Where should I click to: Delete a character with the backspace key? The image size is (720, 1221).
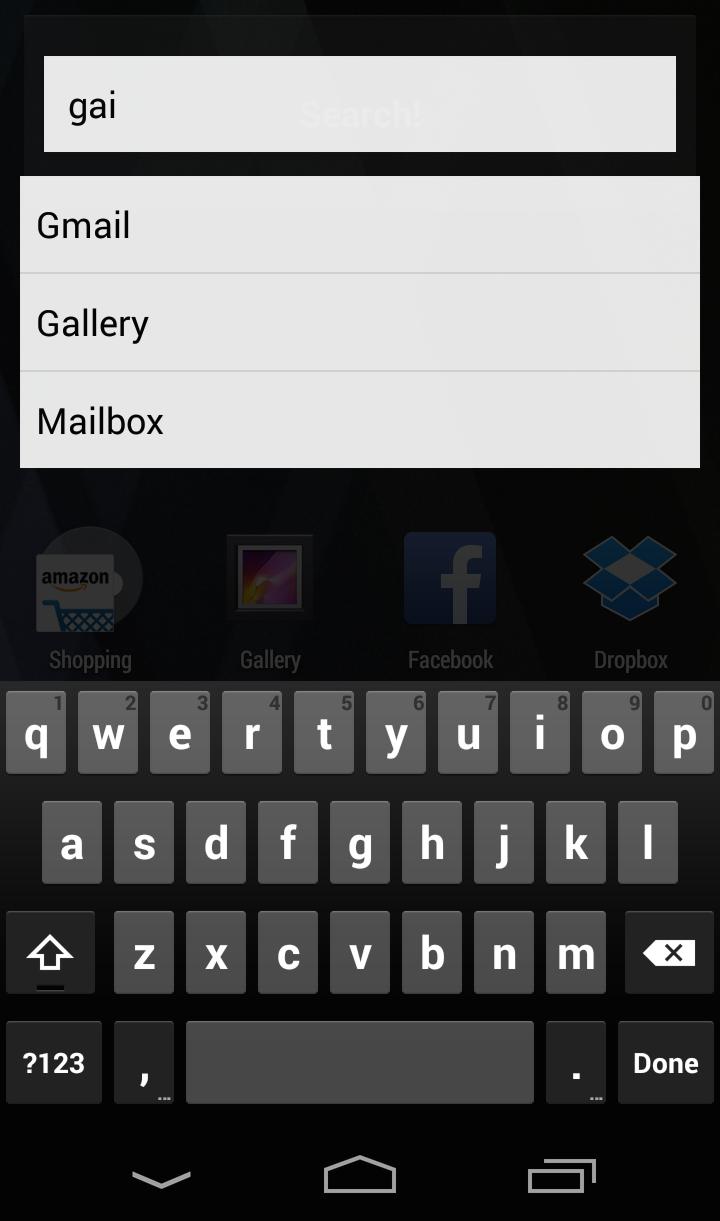(668, 954)
